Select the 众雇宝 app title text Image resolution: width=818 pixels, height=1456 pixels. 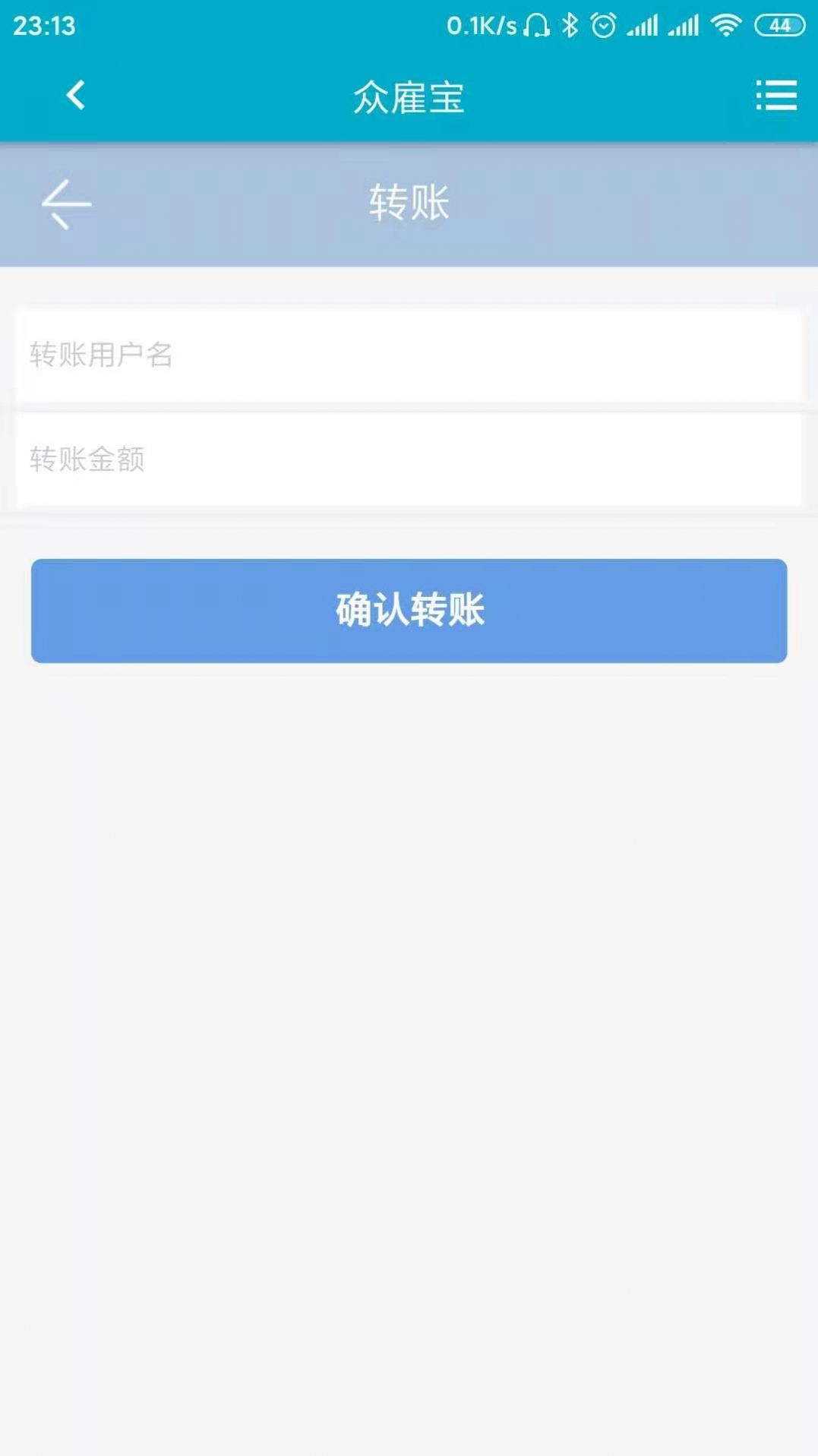409,96
